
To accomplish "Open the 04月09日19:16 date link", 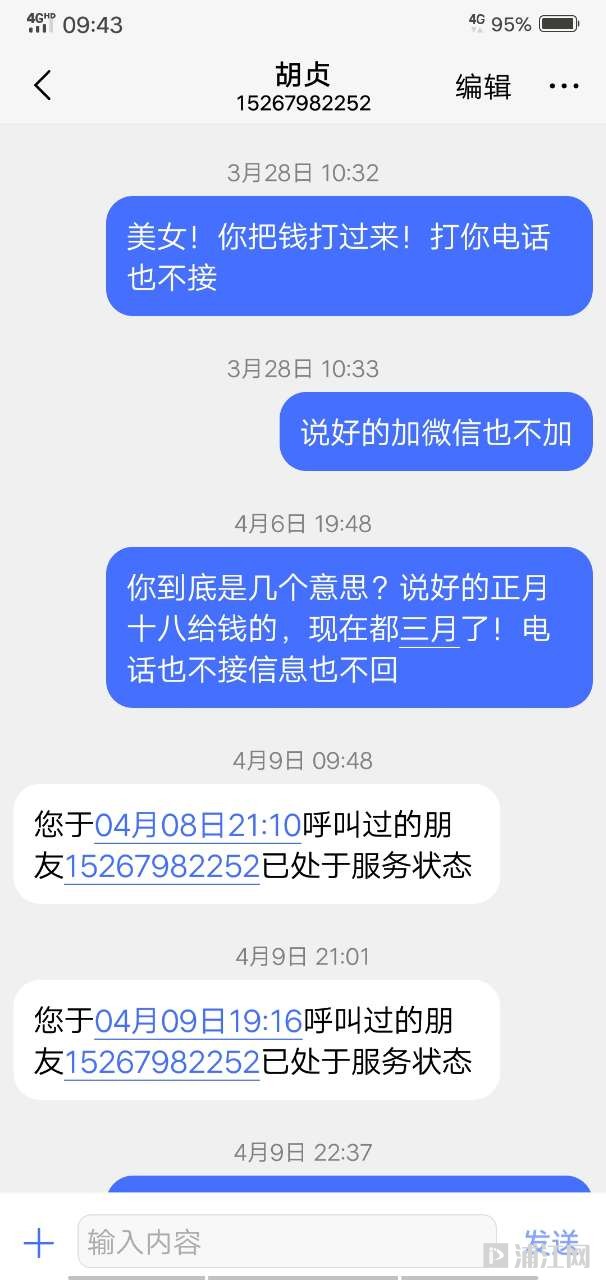I will (x=198, y=1021).
